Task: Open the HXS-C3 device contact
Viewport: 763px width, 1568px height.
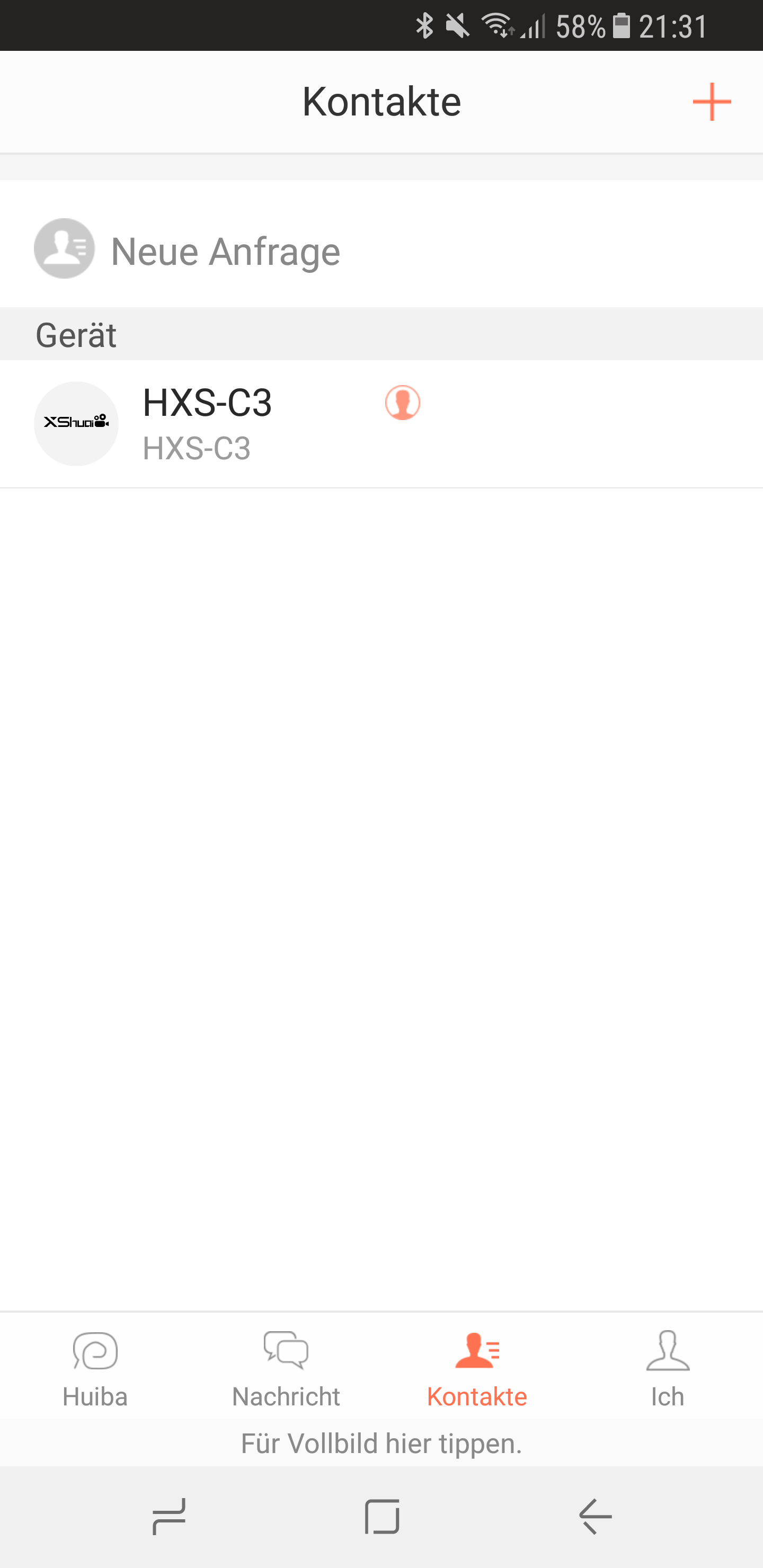Action: point(207,424)
